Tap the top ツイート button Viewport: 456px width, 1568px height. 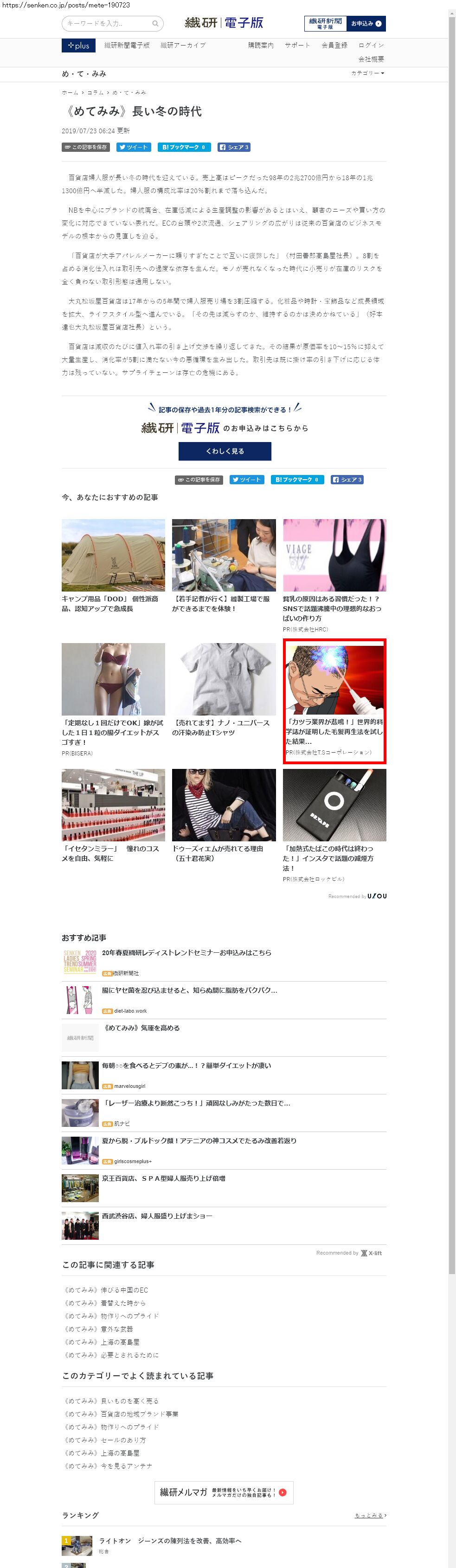(133, 147)
